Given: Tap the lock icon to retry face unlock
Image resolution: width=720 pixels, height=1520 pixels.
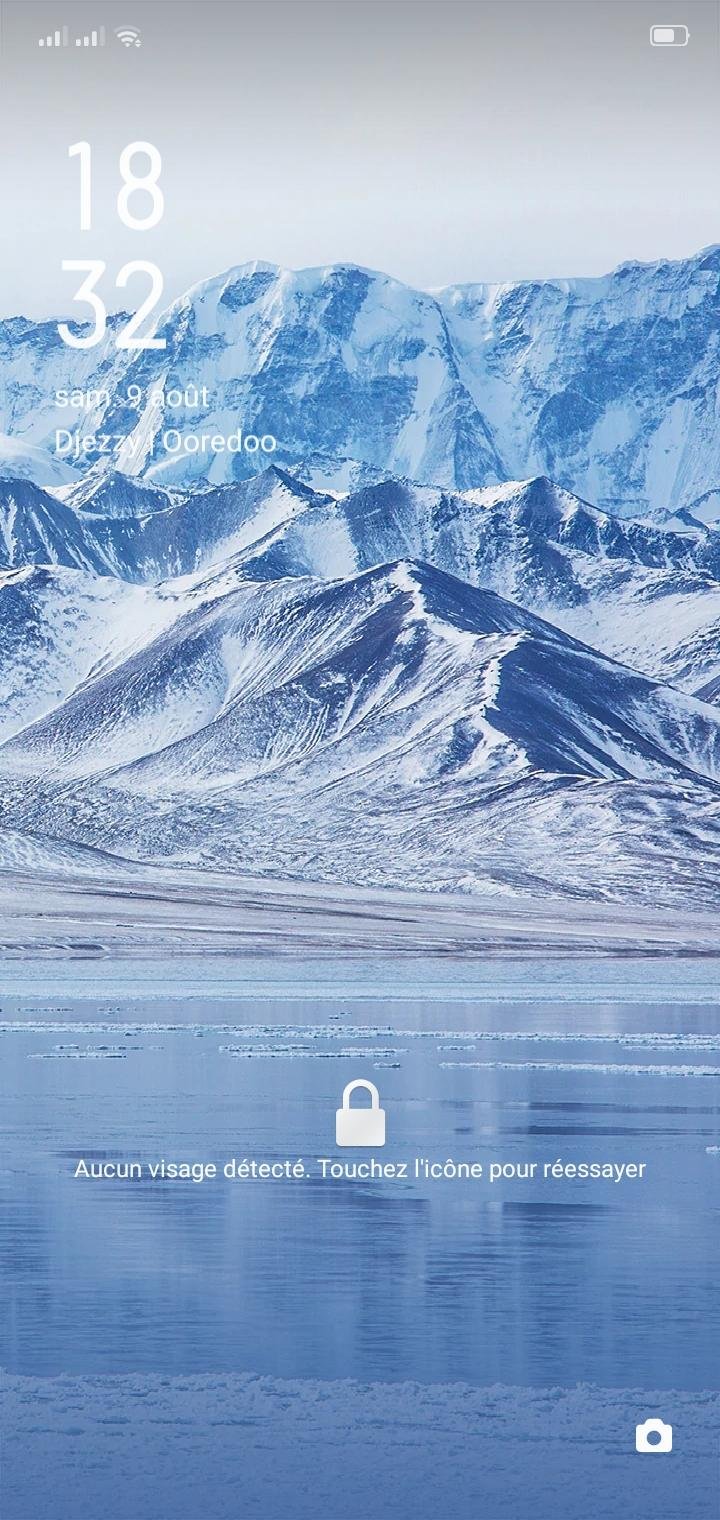Looking at the screenshot, I should point(360,1114).
